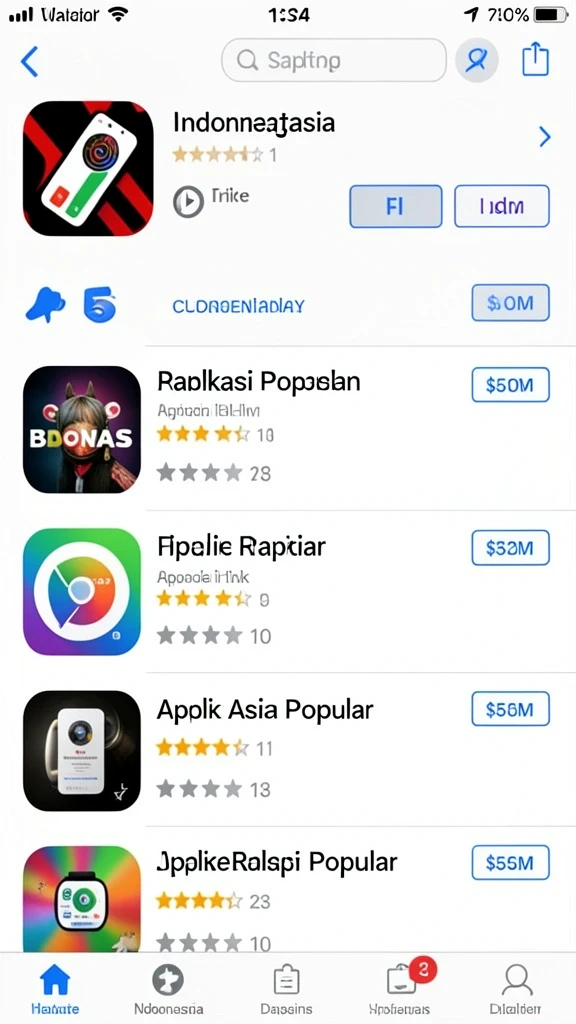The width and height of the screenshot is (576, 1024).
Task: Switch to the Ndoonesia tab
Action: pos(168,989)
